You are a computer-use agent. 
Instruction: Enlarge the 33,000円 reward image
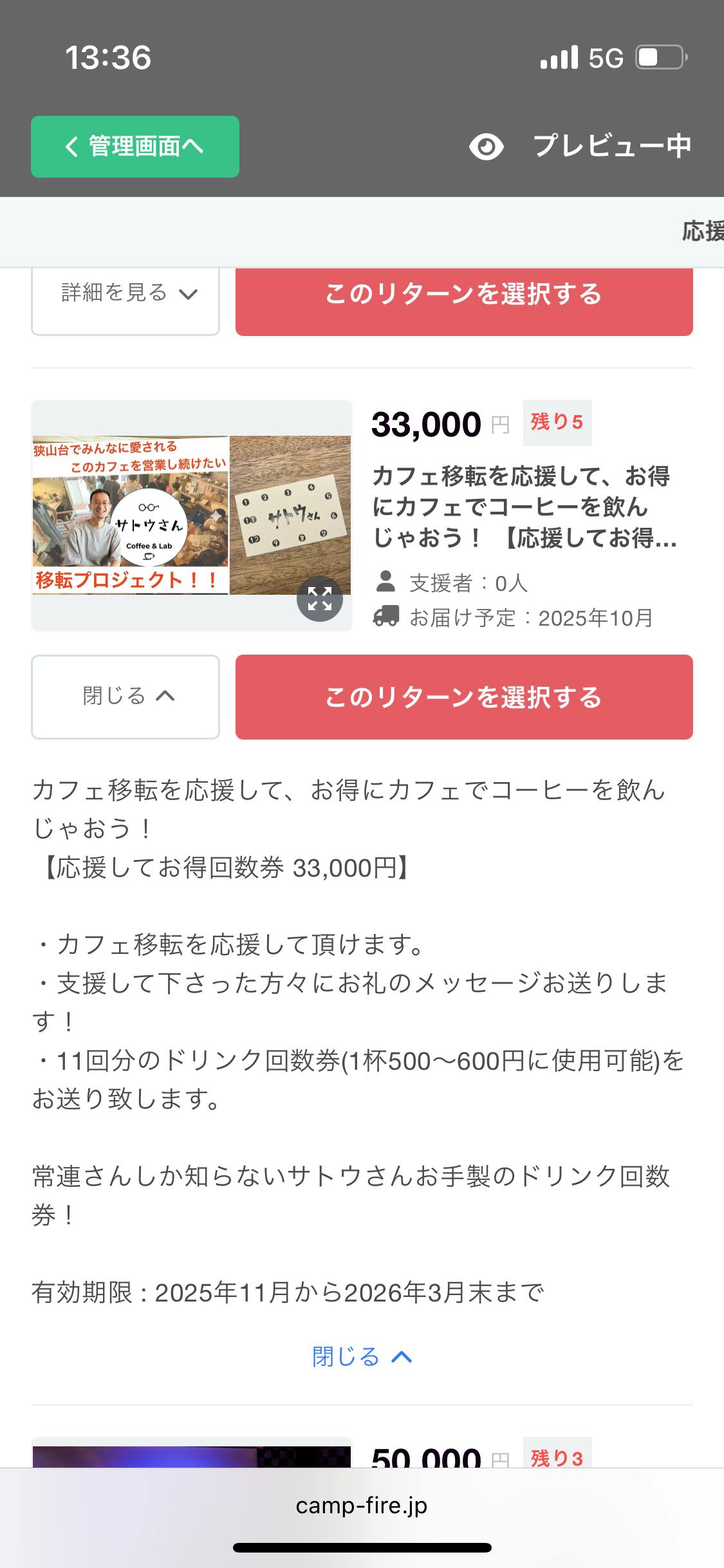(319, 599)
